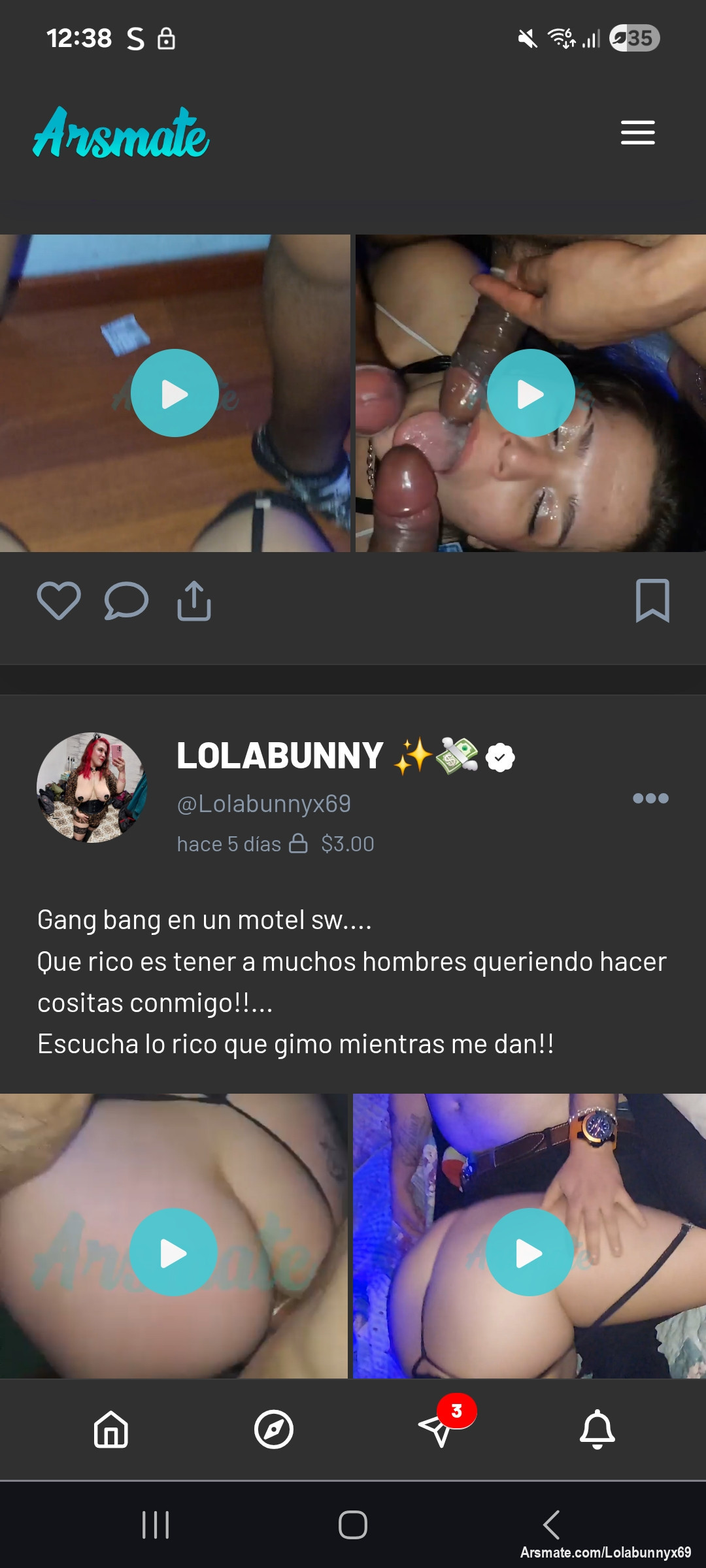Toggle the verified badge on LOLABUNNY's profile
706x1568 pixels.
[499, 757]
